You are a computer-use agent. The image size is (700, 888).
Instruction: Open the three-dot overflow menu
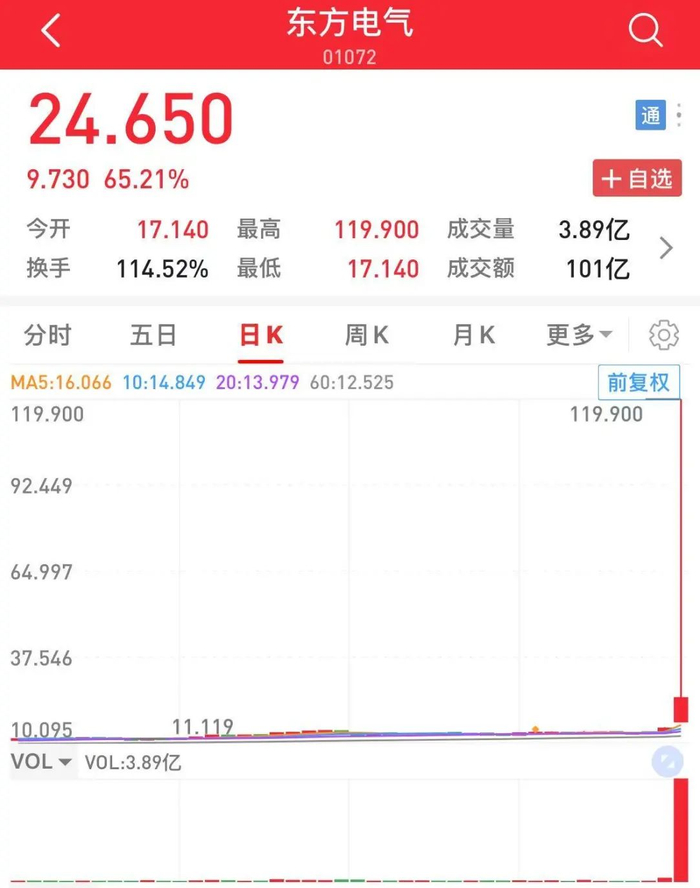coord(680,115)
